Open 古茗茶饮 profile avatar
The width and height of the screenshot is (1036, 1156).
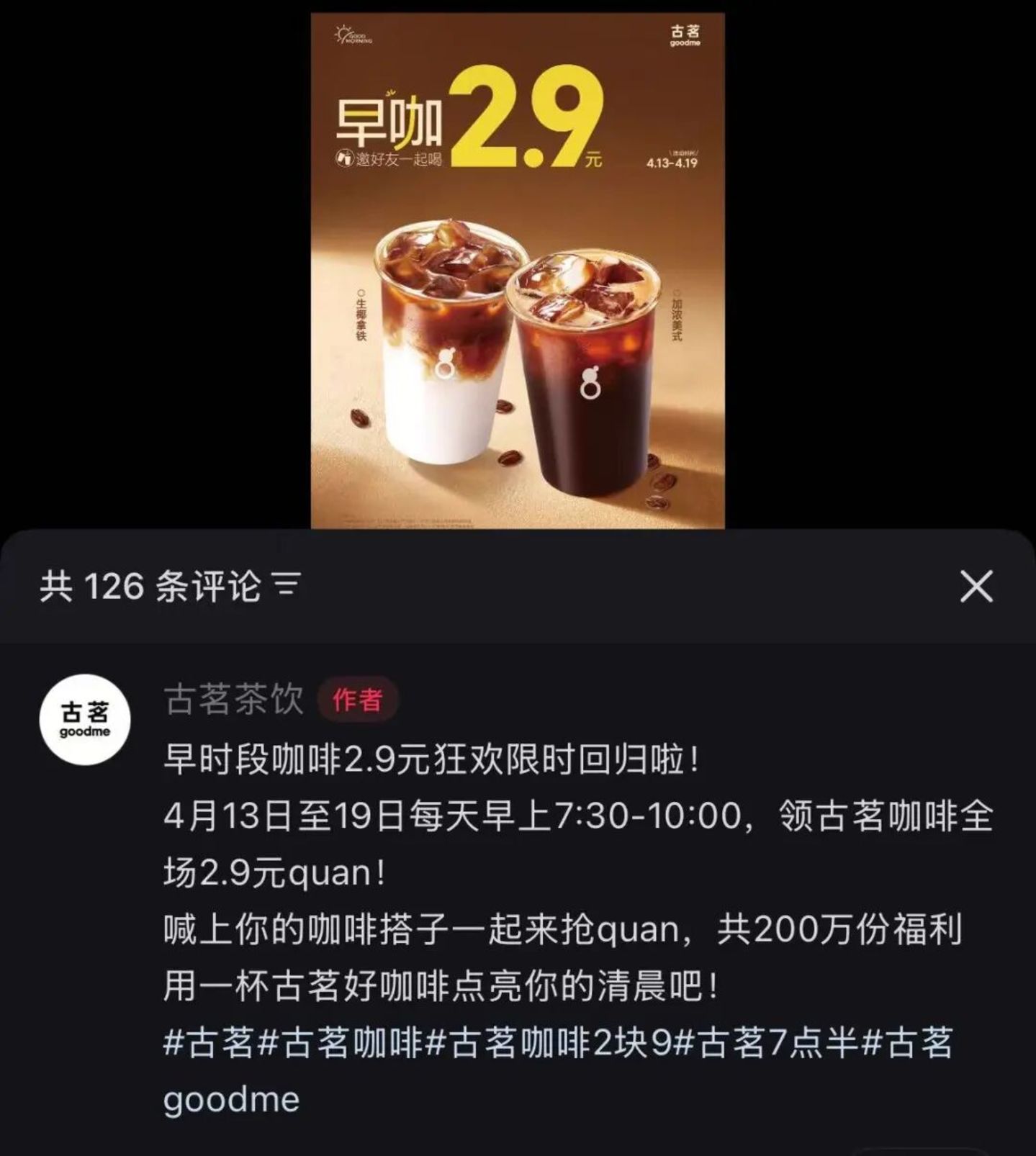tap(84, 720)
